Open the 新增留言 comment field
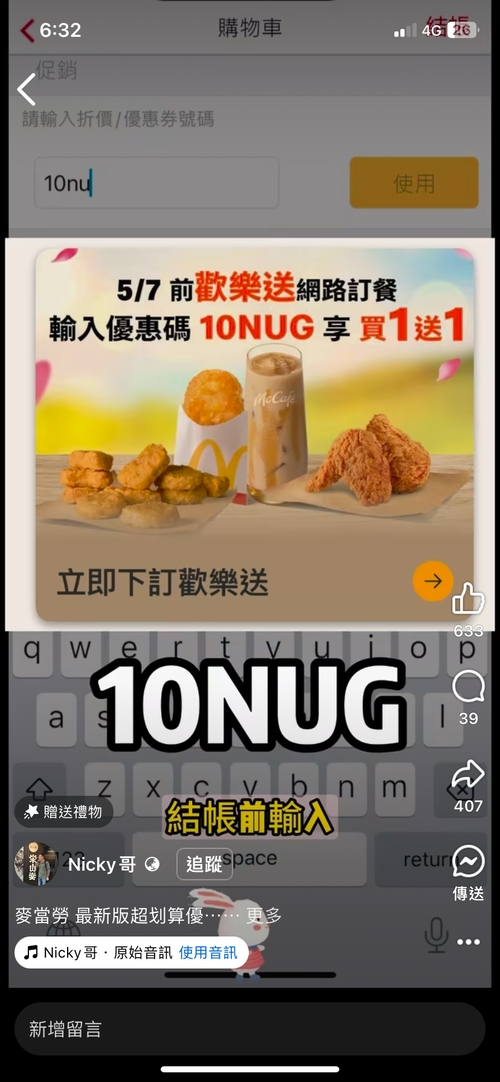This screenshot has width=500, height=1082. [250, 1030]
